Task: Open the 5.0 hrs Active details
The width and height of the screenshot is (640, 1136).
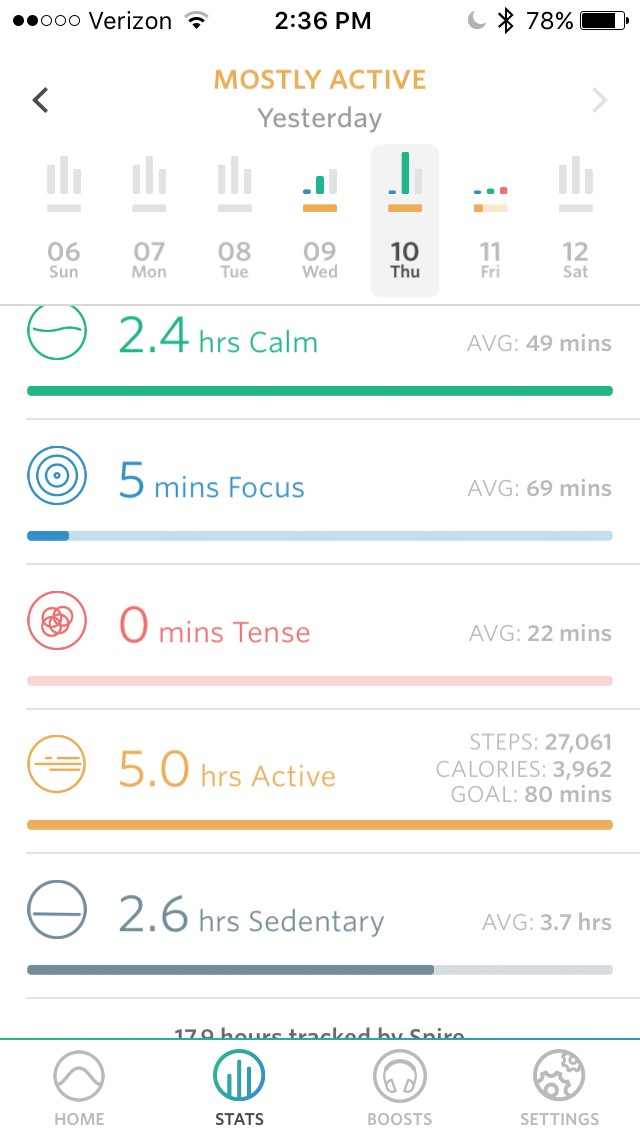Action: pos(320,781)
